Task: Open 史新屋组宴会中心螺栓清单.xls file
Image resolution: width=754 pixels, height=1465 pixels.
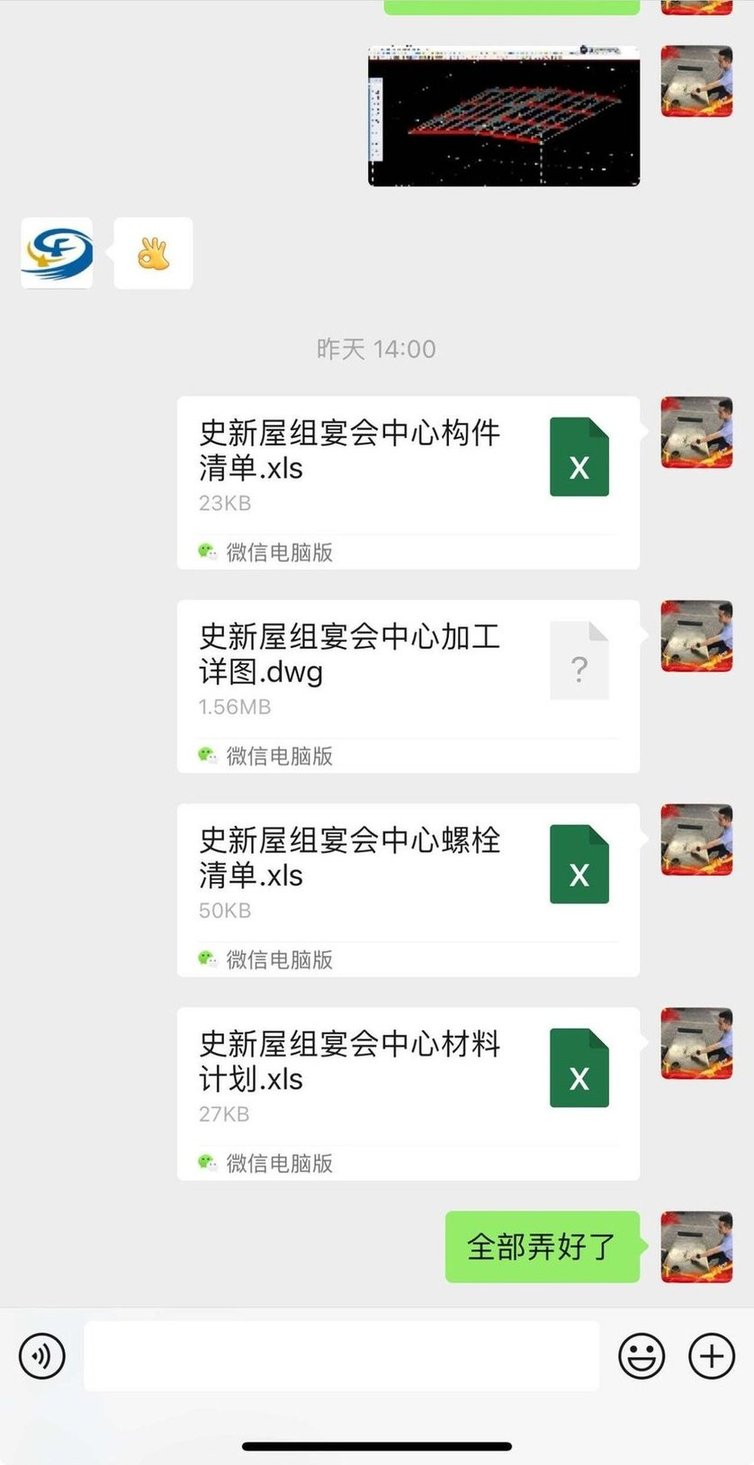Action: click(x=408, y=890)
